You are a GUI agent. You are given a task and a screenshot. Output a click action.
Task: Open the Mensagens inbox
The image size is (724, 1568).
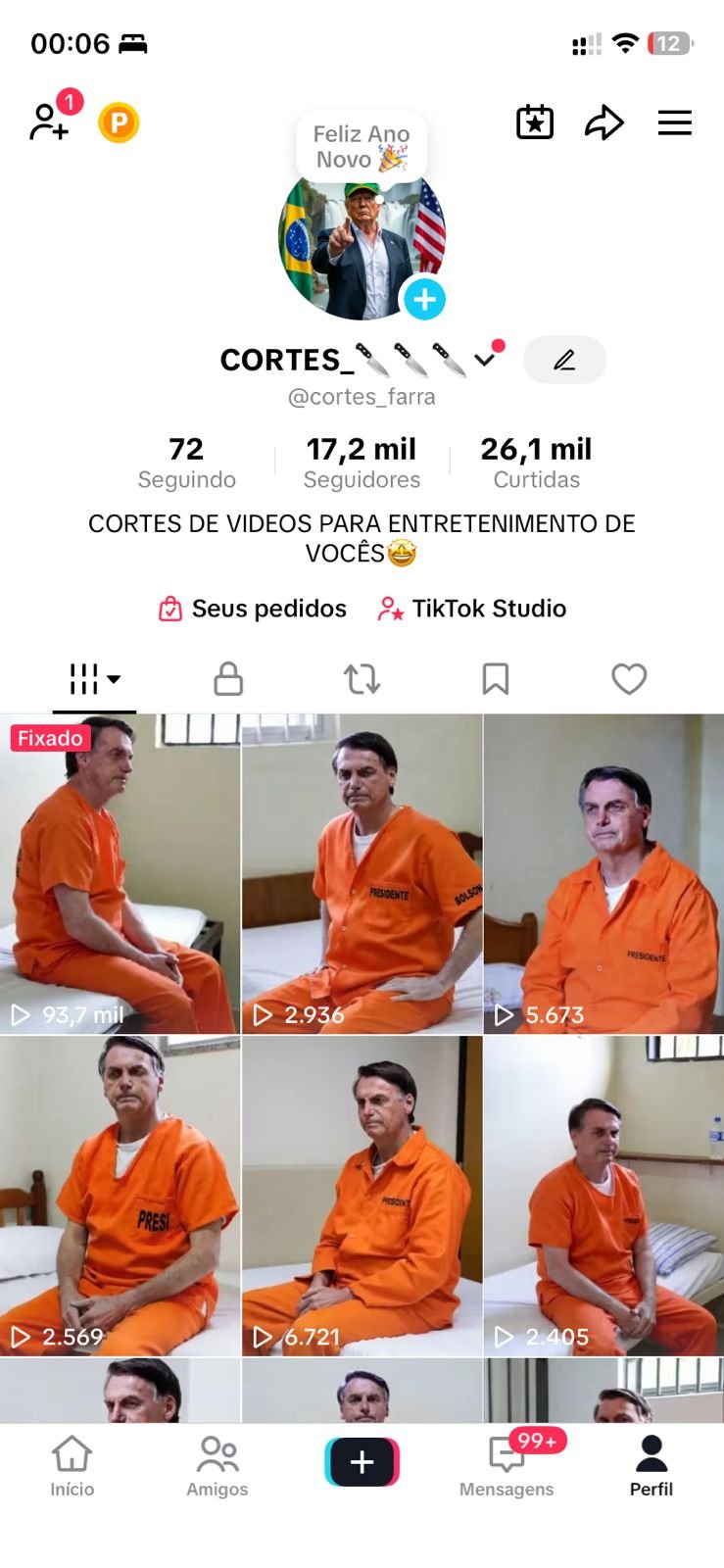[507, 1465]
